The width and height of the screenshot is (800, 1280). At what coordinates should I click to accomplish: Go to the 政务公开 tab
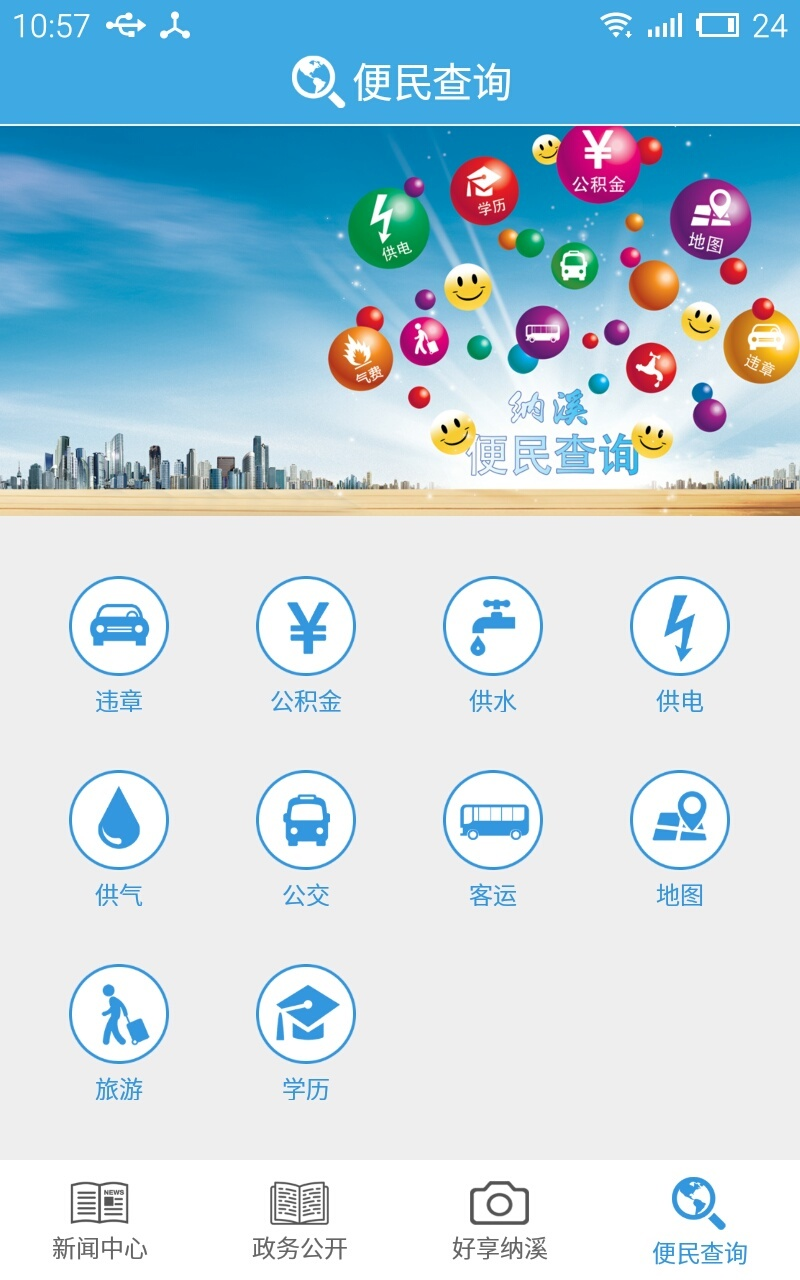point(300,1220)
